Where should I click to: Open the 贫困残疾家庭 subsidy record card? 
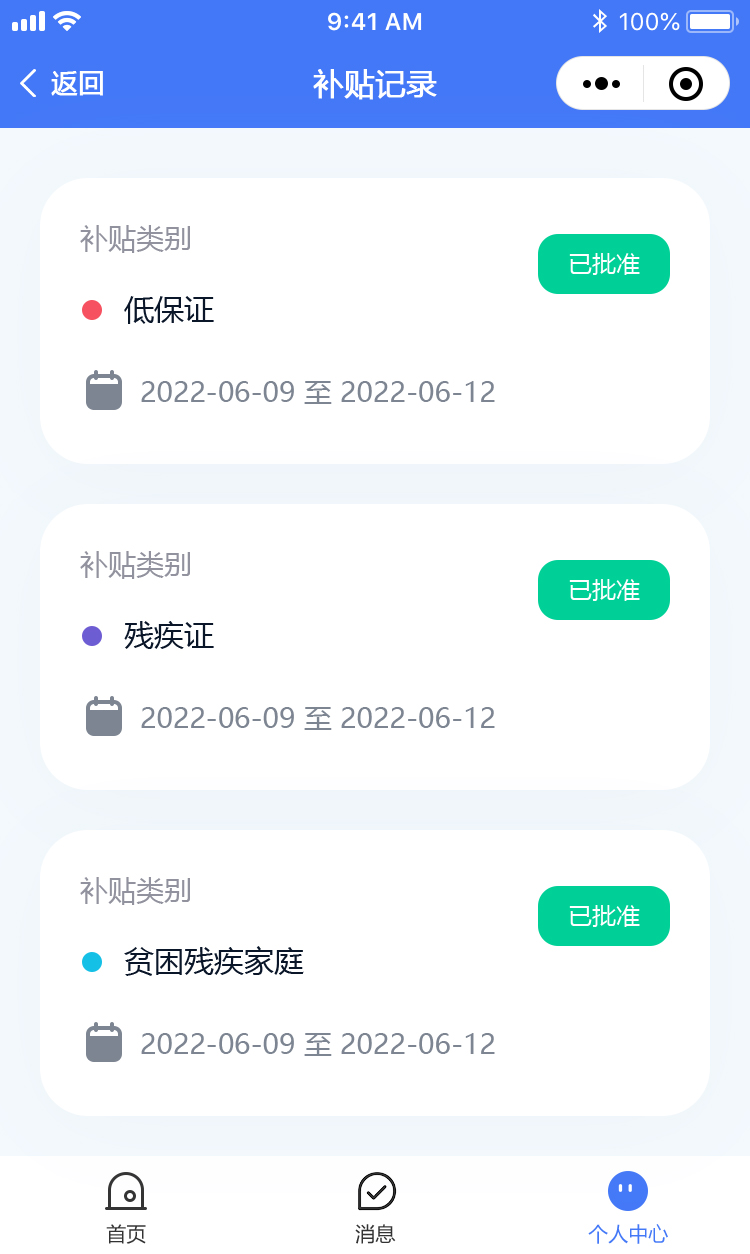tap(375, 973)
